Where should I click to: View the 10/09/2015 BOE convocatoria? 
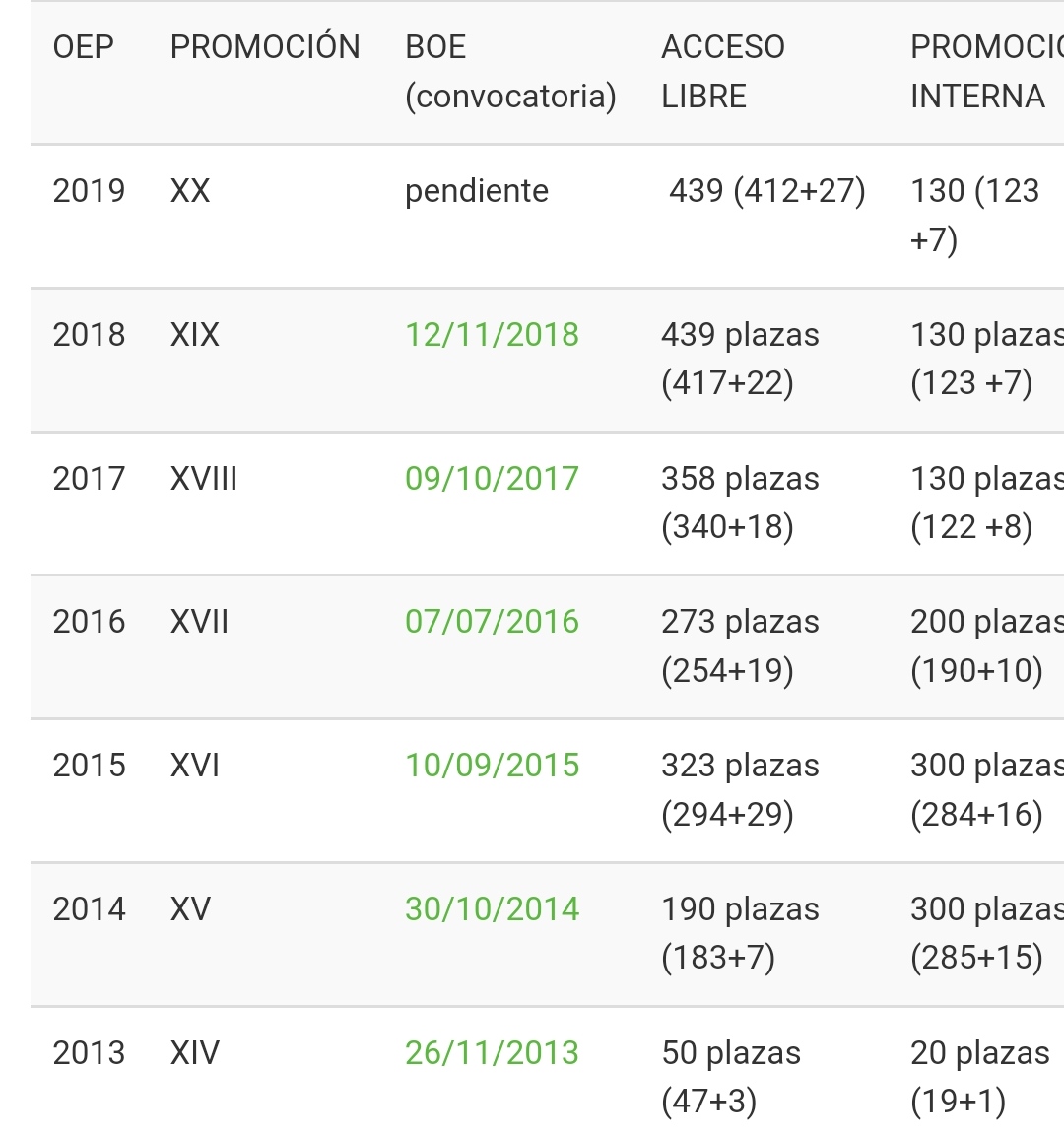492,766
